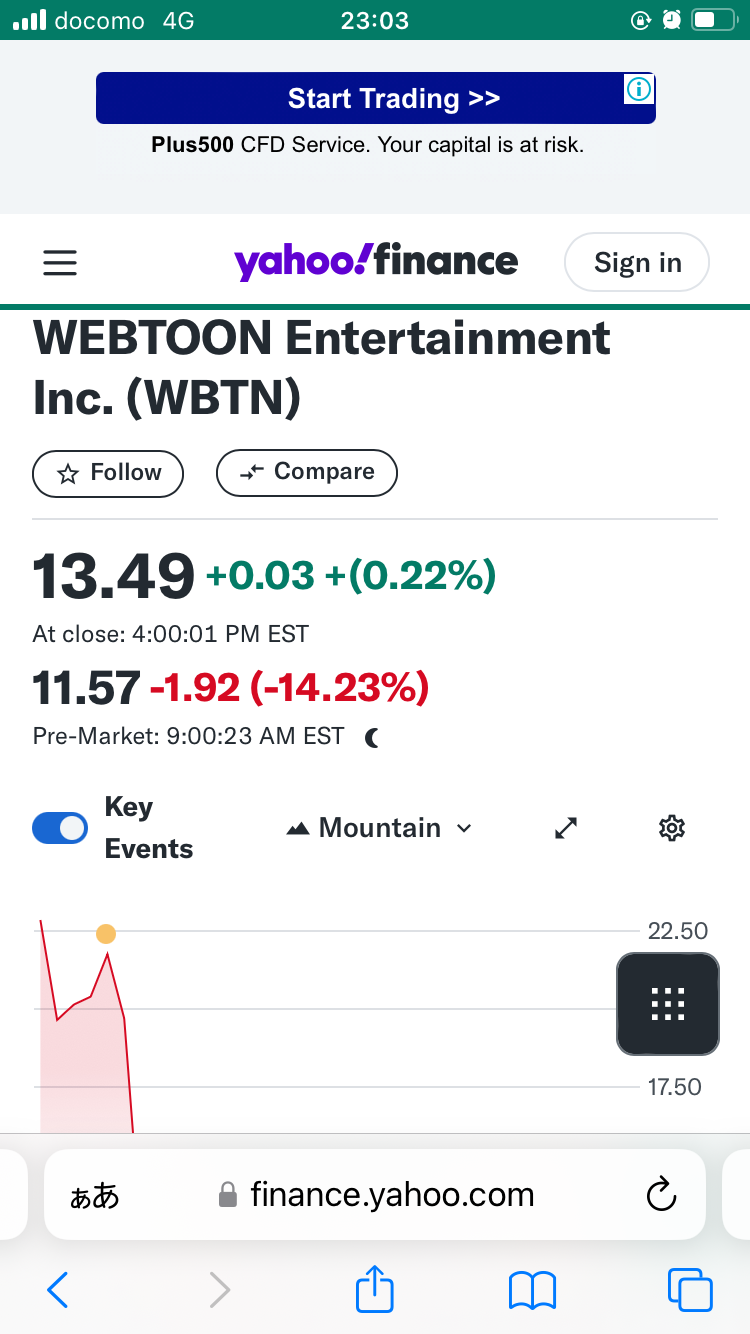
Task: Reload the page
Action: coord(661,1194)
